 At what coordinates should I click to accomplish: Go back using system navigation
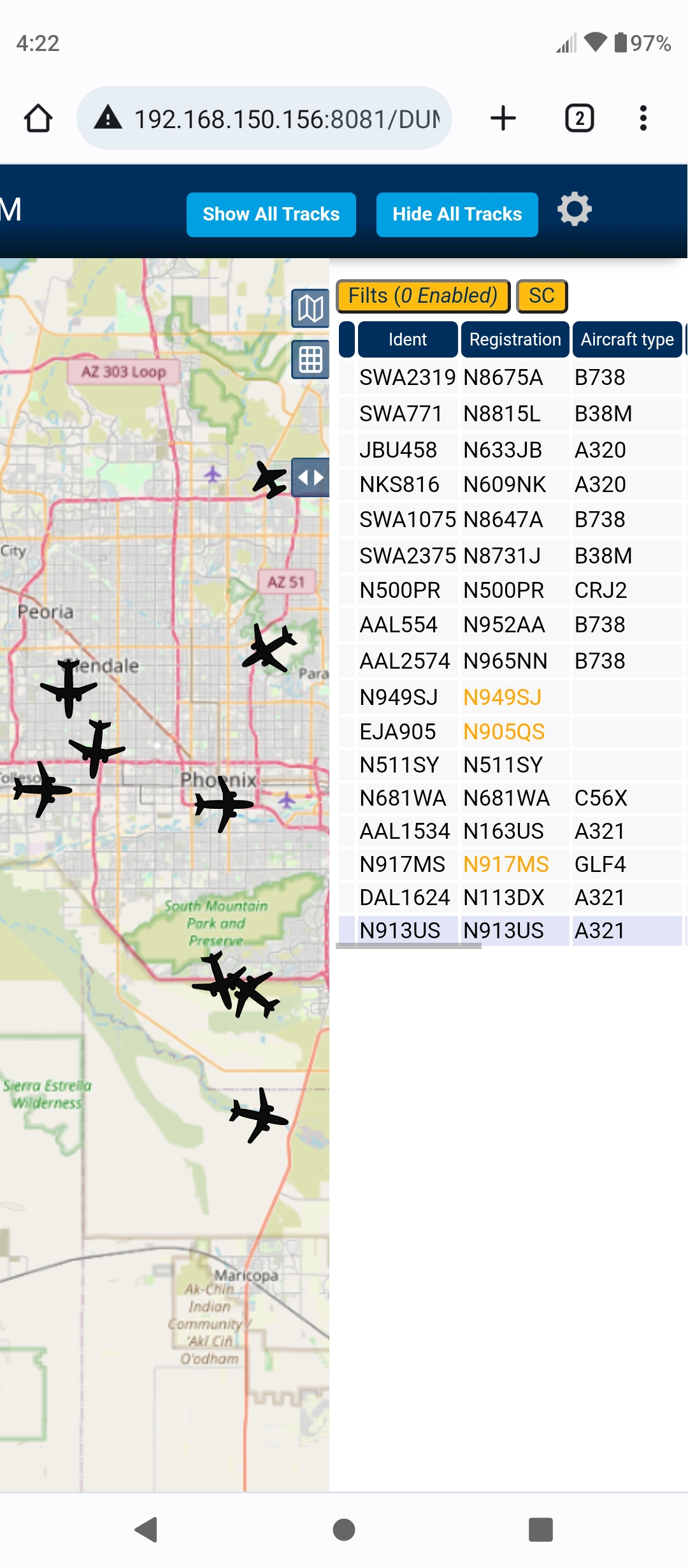(x=147, y=1529)
